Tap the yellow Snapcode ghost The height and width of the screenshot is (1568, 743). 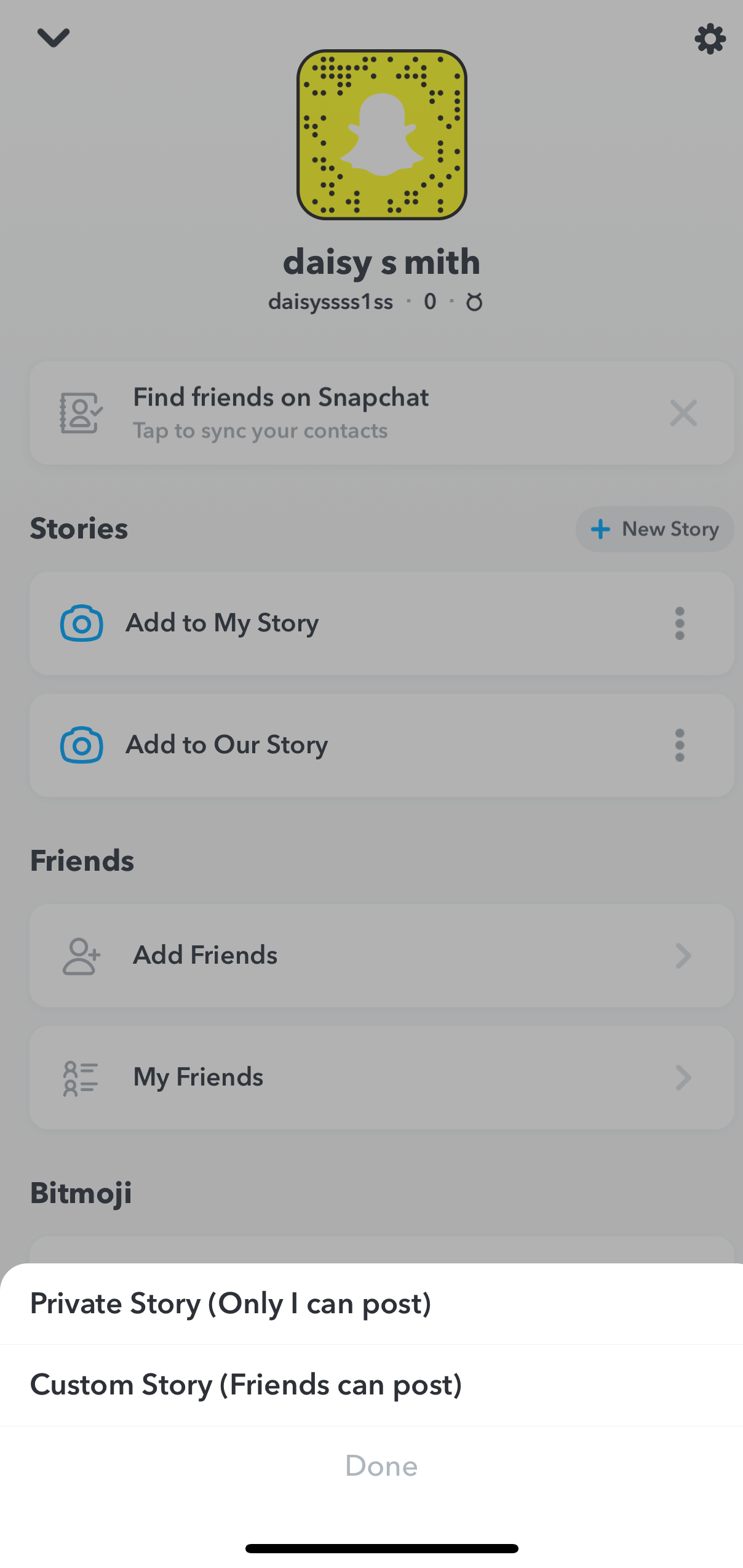382,135
